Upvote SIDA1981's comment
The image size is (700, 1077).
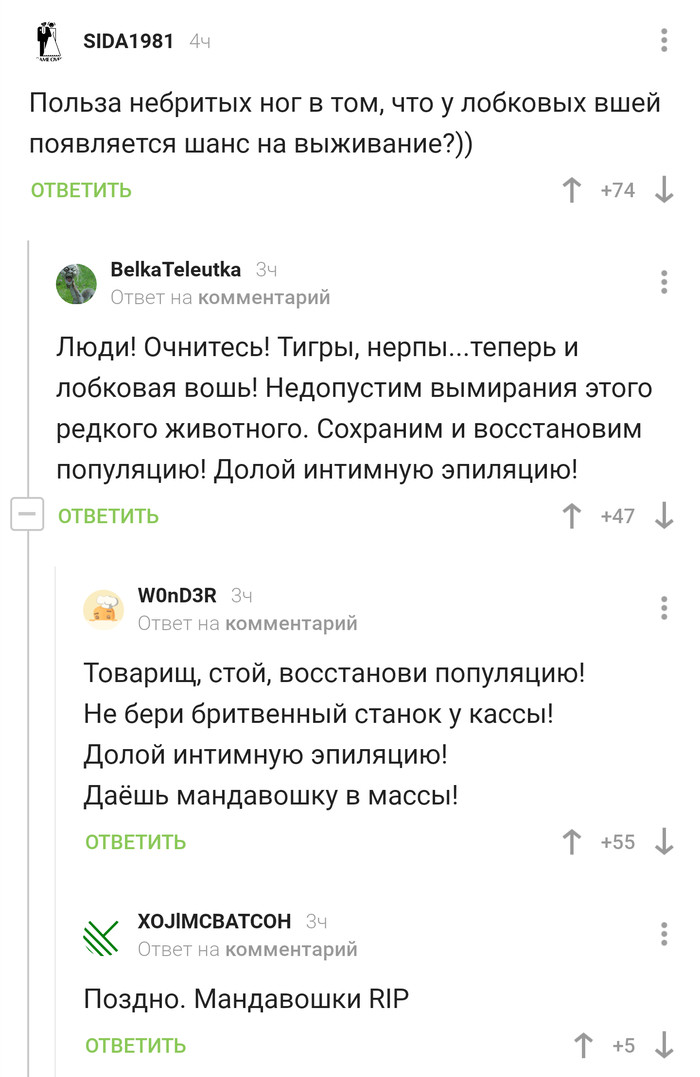572,190
